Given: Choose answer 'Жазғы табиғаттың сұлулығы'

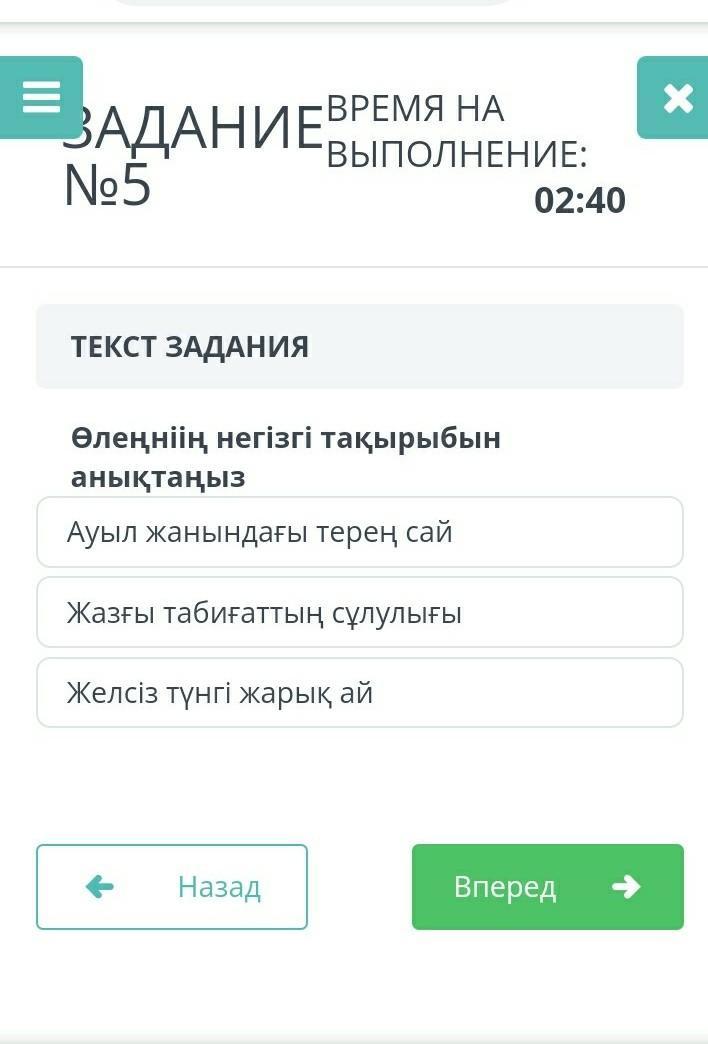Looking at the screenshot, I should click(359, 612).
